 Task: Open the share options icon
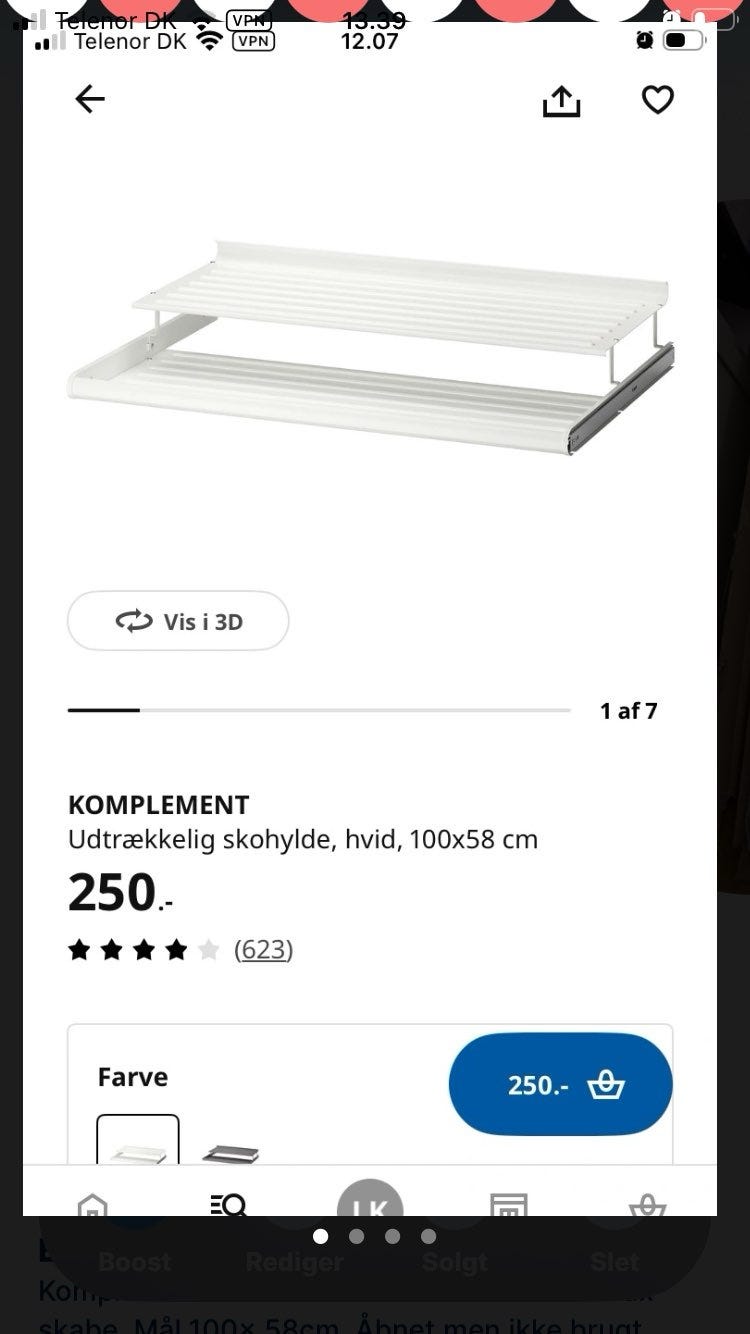(561, 100)
